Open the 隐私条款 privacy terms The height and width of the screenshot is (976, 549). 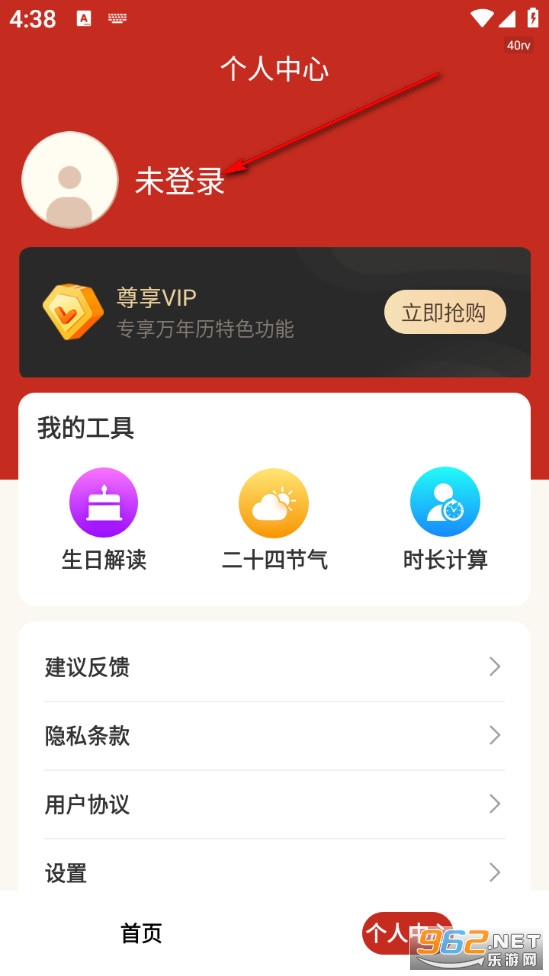274,735
